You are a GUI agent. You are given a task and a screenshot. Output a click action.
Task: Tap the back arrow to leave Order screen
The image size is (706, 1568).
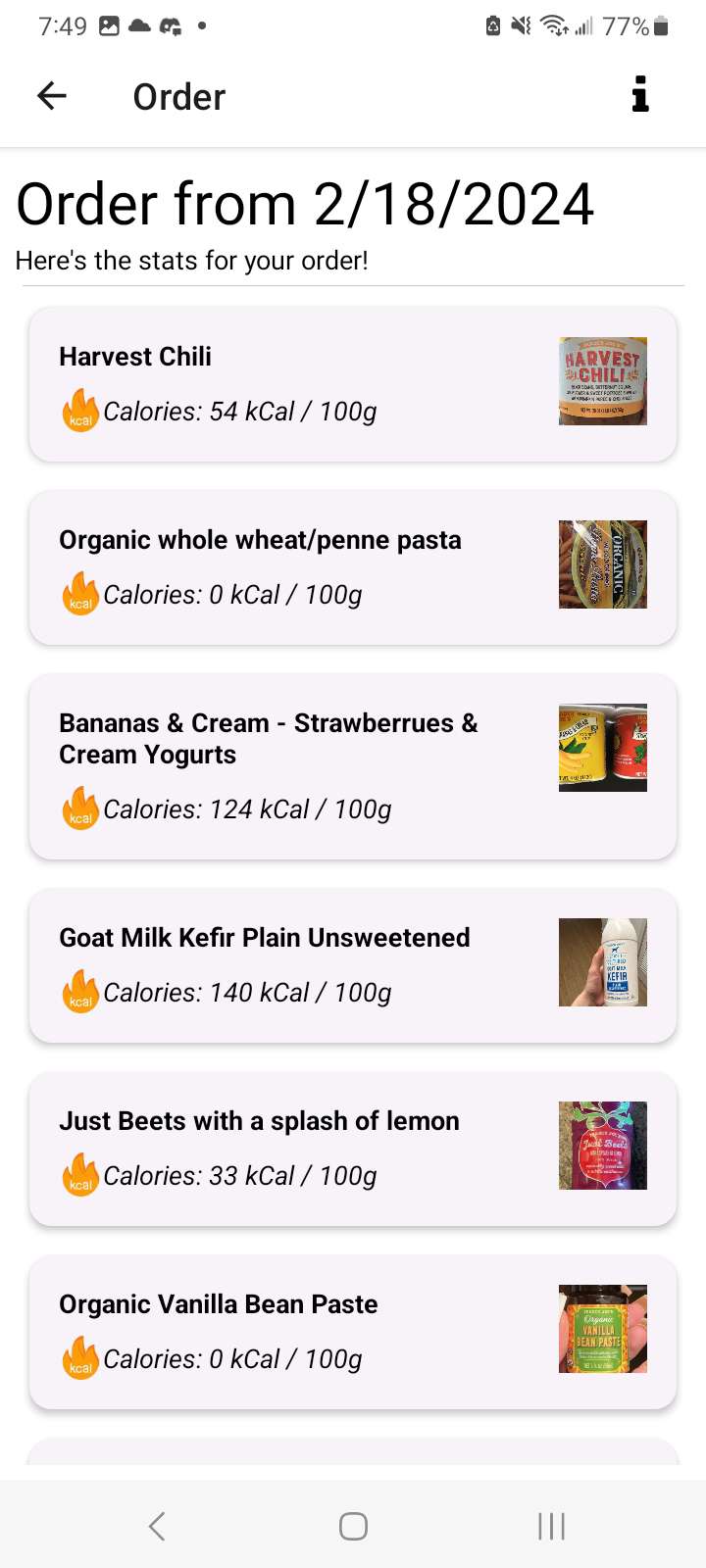[x=51, y=95]
